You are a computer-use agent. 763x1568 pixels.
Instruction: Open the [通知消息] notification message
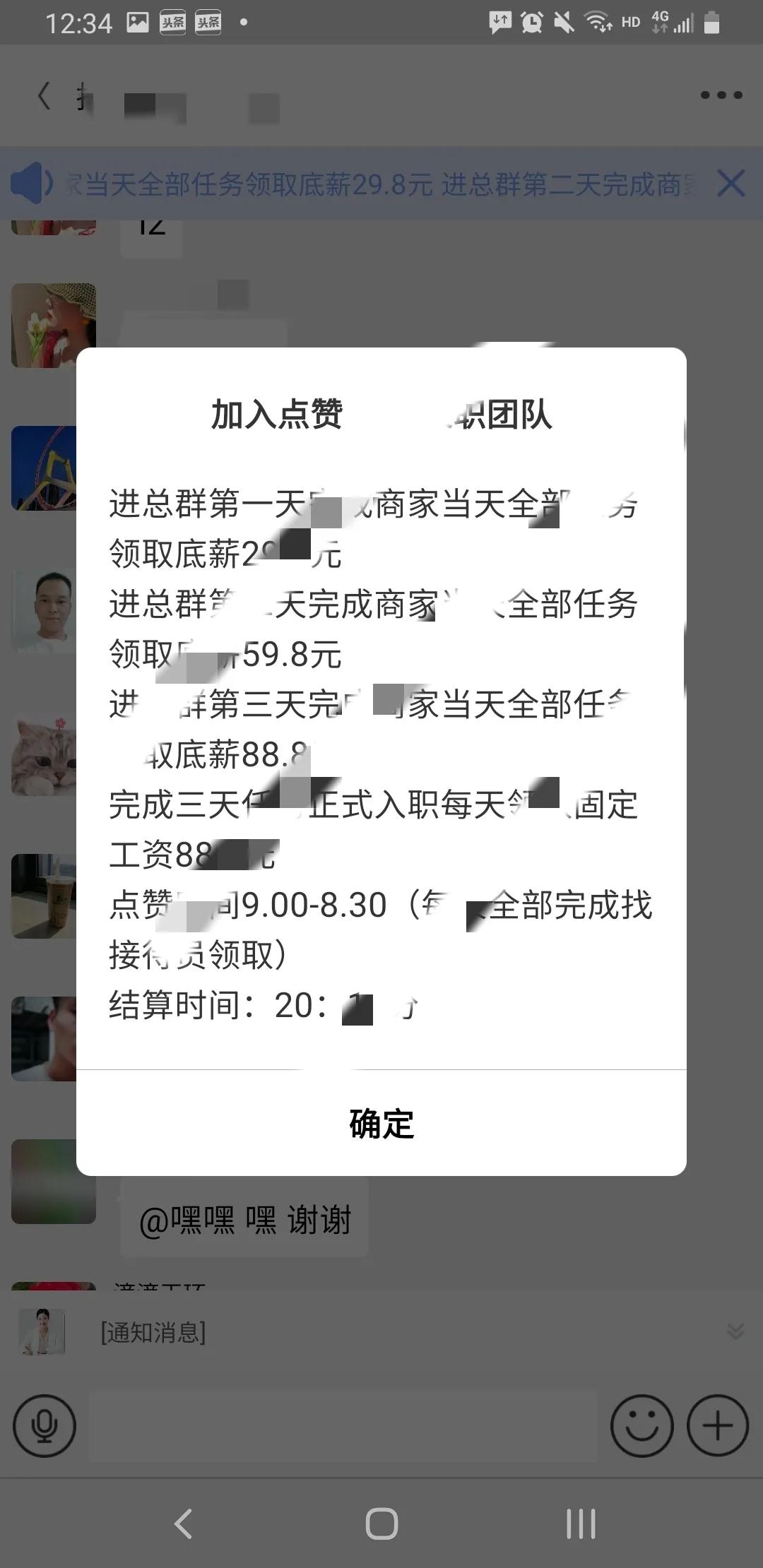click(x=152, y=1331)
